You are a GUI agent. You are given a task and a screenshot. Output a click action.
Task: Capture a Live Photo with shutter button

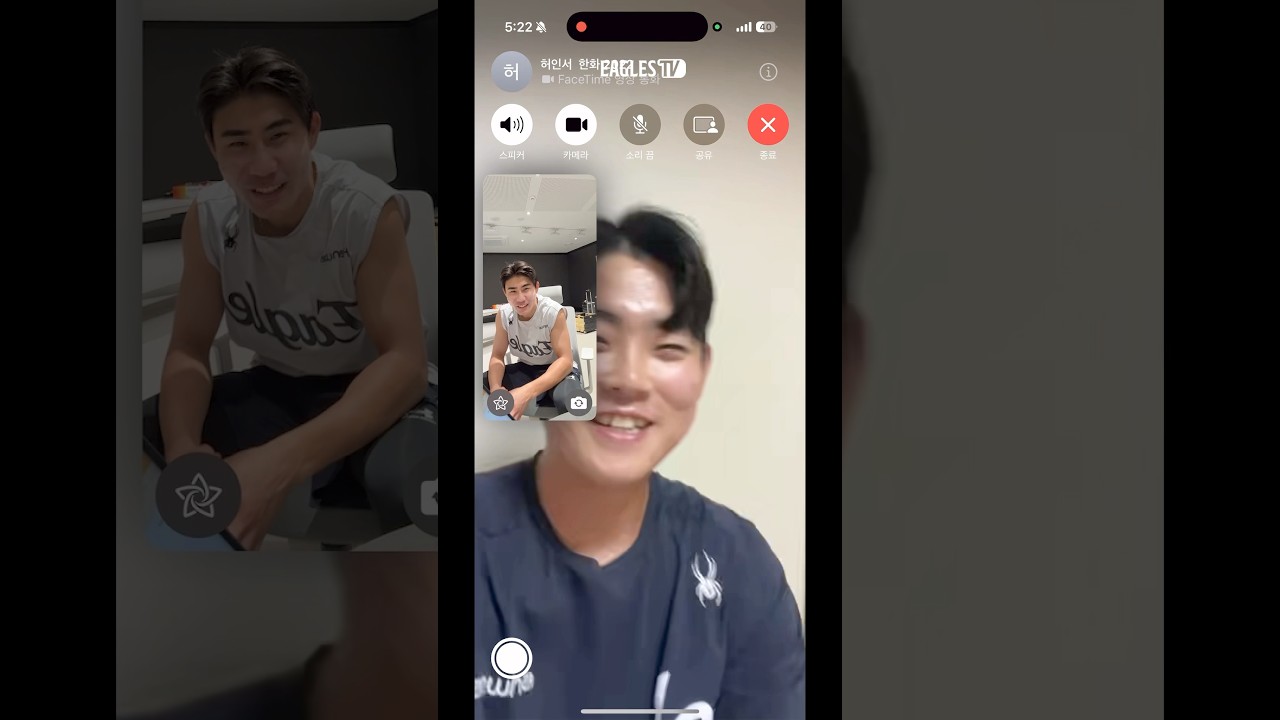(x=511, y=658)
